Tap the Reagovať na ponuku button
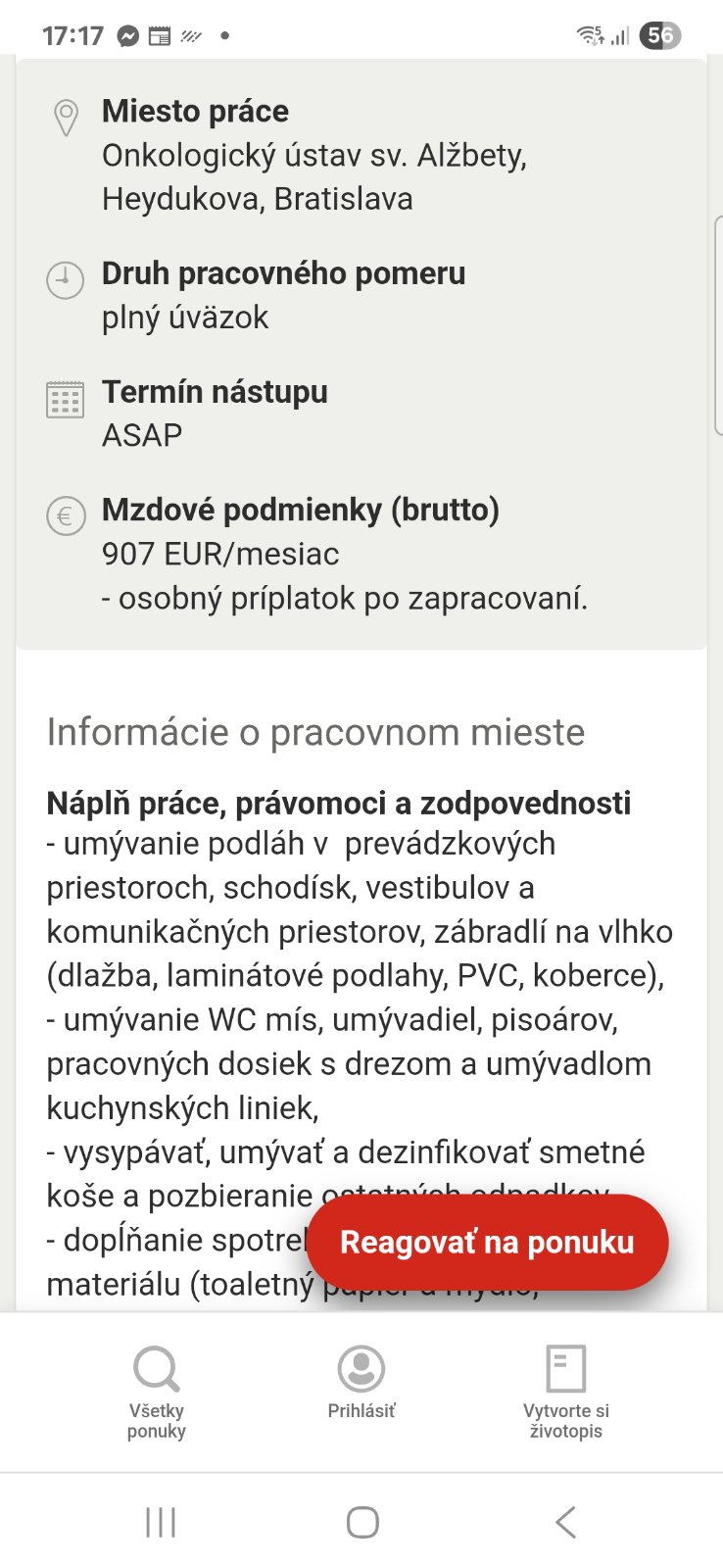 pos(487,1242)
